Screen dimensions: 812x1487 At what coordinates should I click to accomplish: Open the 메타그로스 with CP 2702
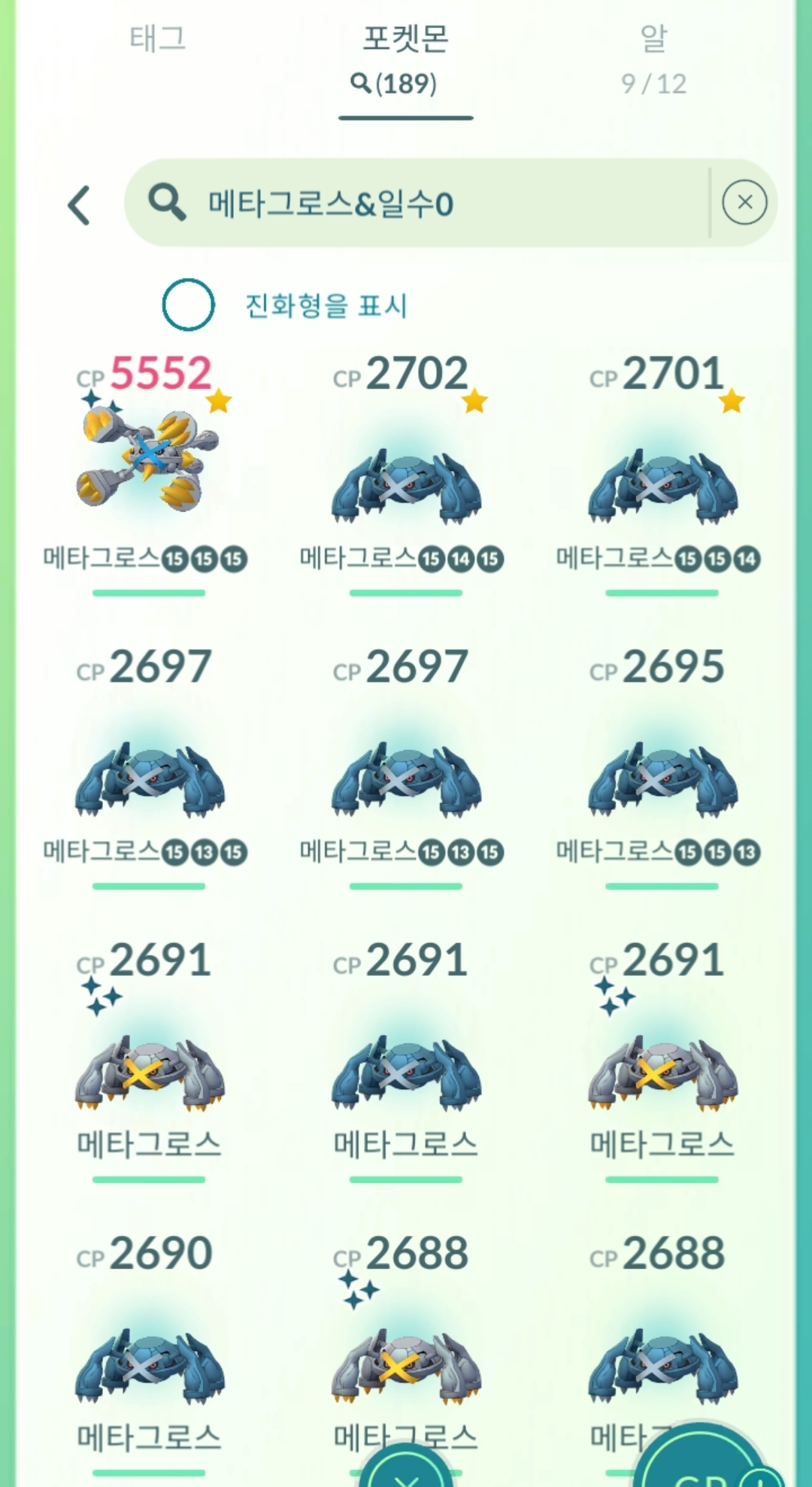405,481
